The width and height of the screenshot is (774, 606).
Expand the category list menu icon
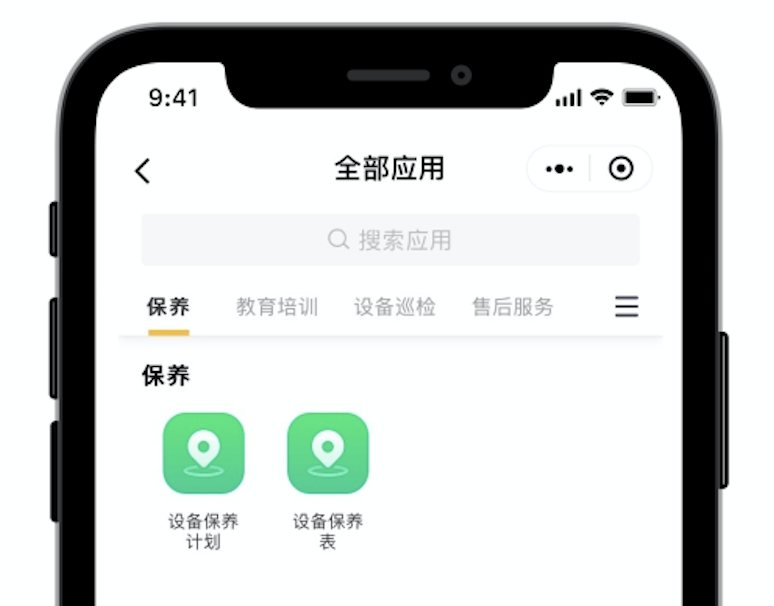(x=627, y=306)
